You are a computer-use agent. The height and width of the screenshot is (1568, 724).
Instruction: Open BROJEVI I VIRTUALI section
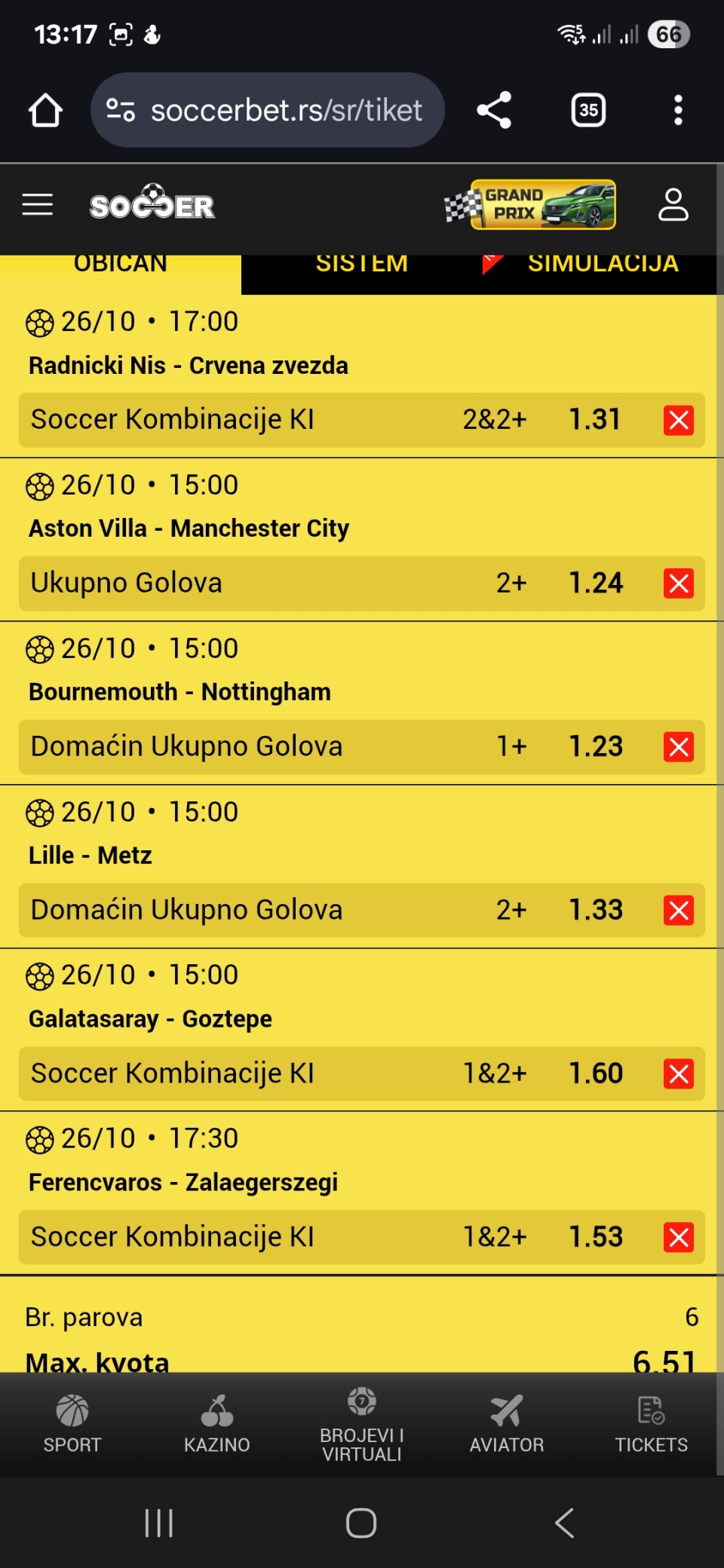point(362,1424)
